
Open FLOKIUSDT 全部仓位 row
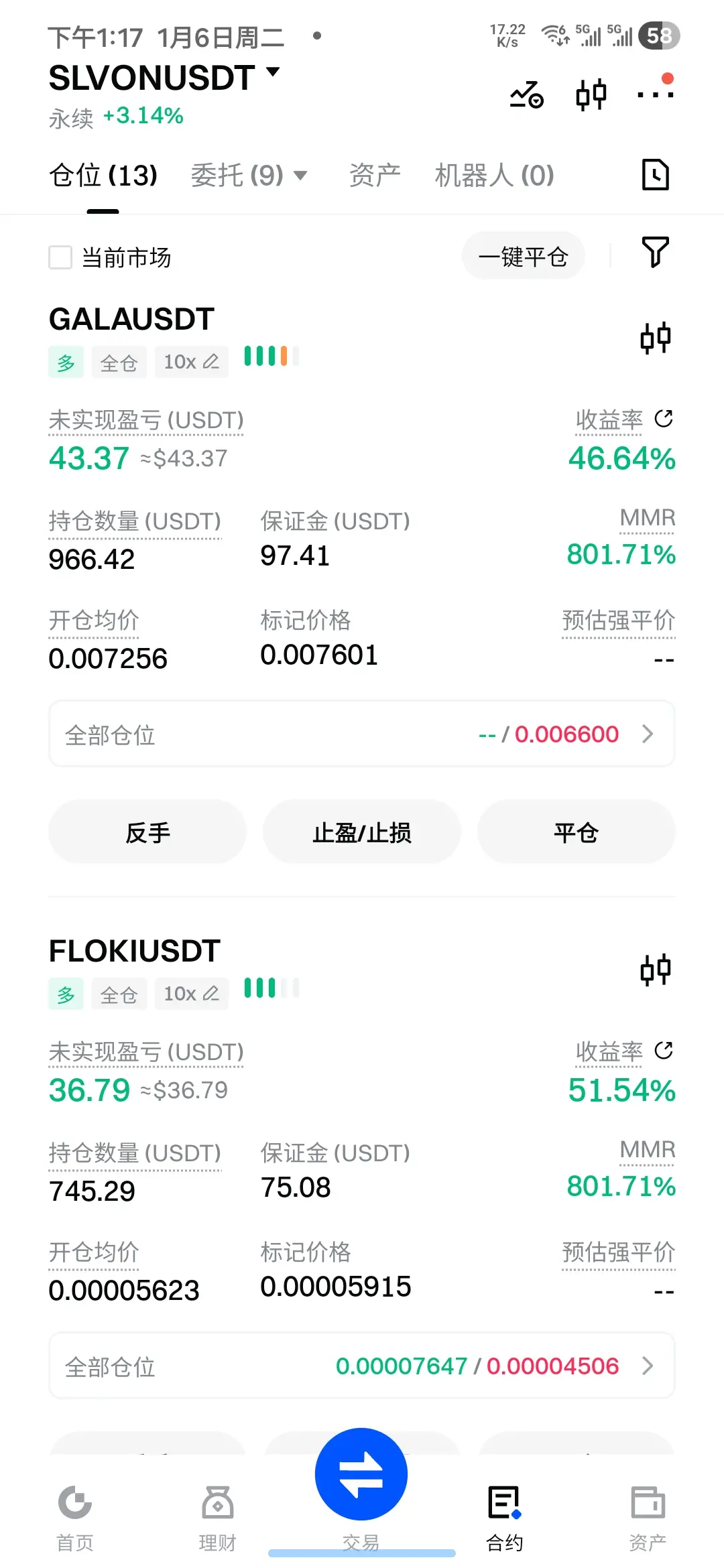[x=362, y=1366]
